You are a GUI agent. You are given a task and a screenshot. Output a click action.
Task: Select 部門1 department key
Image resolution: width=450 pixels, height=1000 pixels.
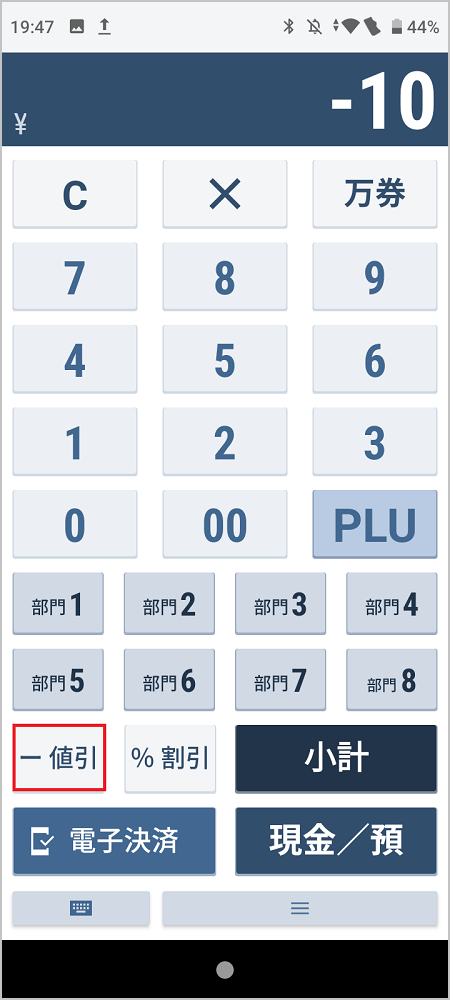point(58,603)
